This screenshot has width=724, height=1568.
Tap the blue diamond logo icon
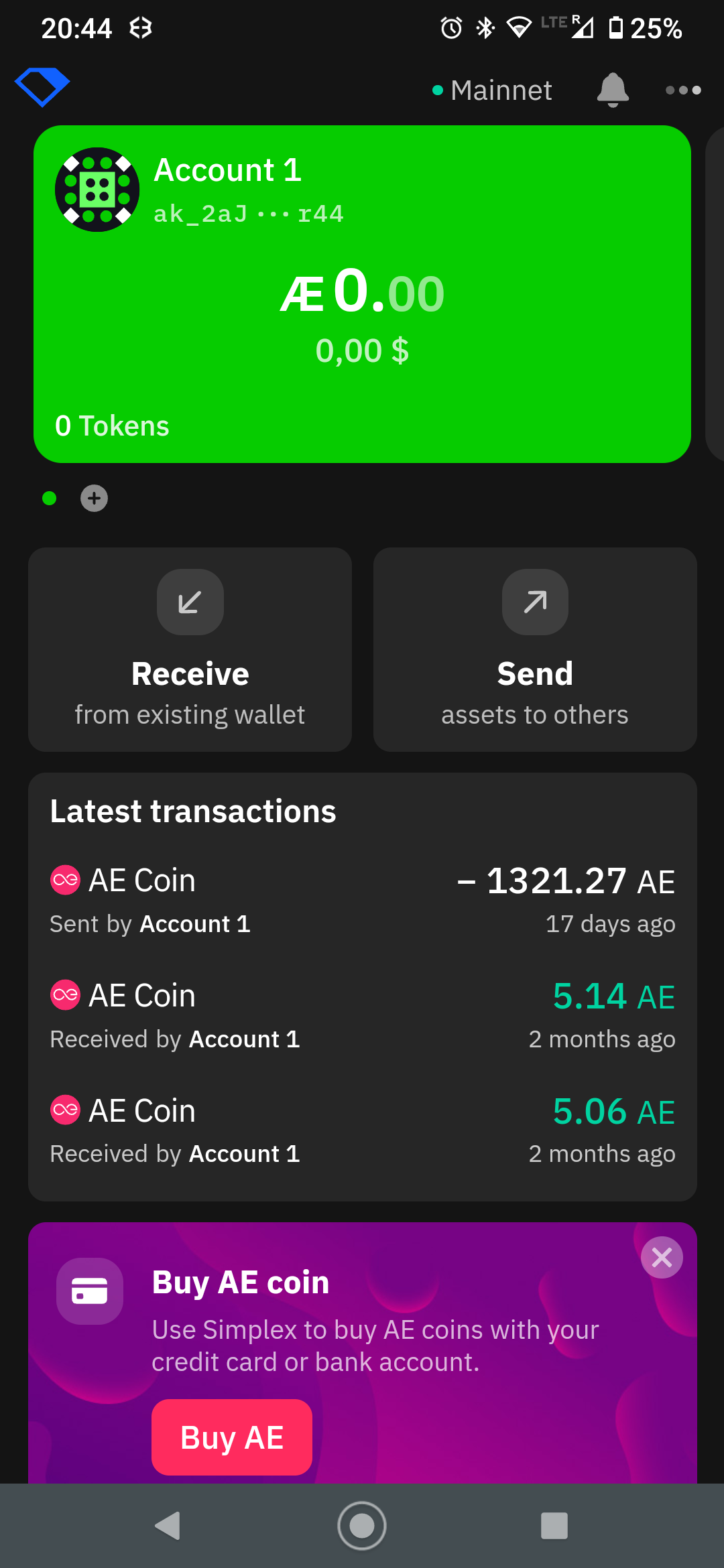click(42, 87)
